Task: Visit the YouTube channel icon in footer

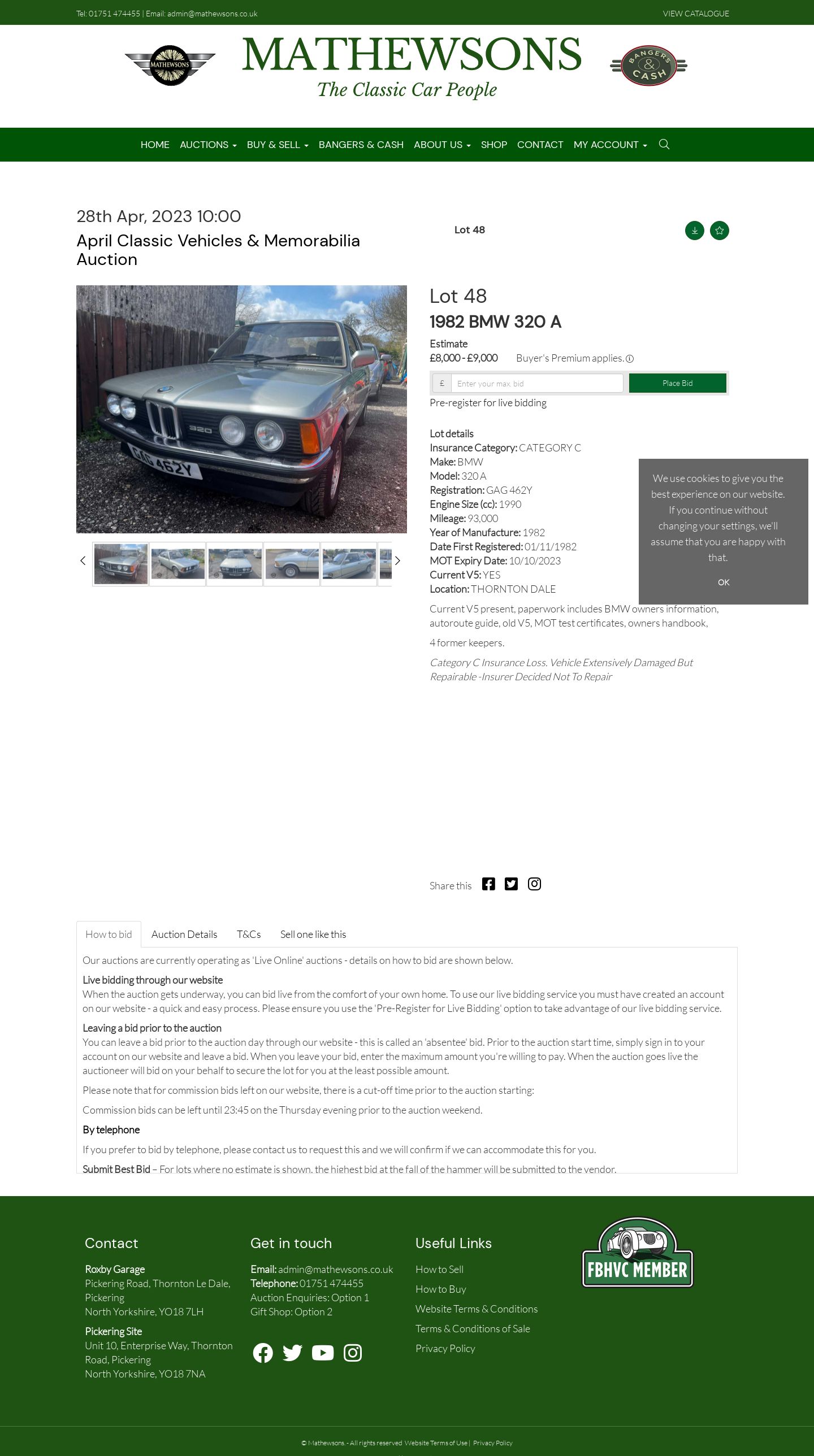Action: (322, 1353)
